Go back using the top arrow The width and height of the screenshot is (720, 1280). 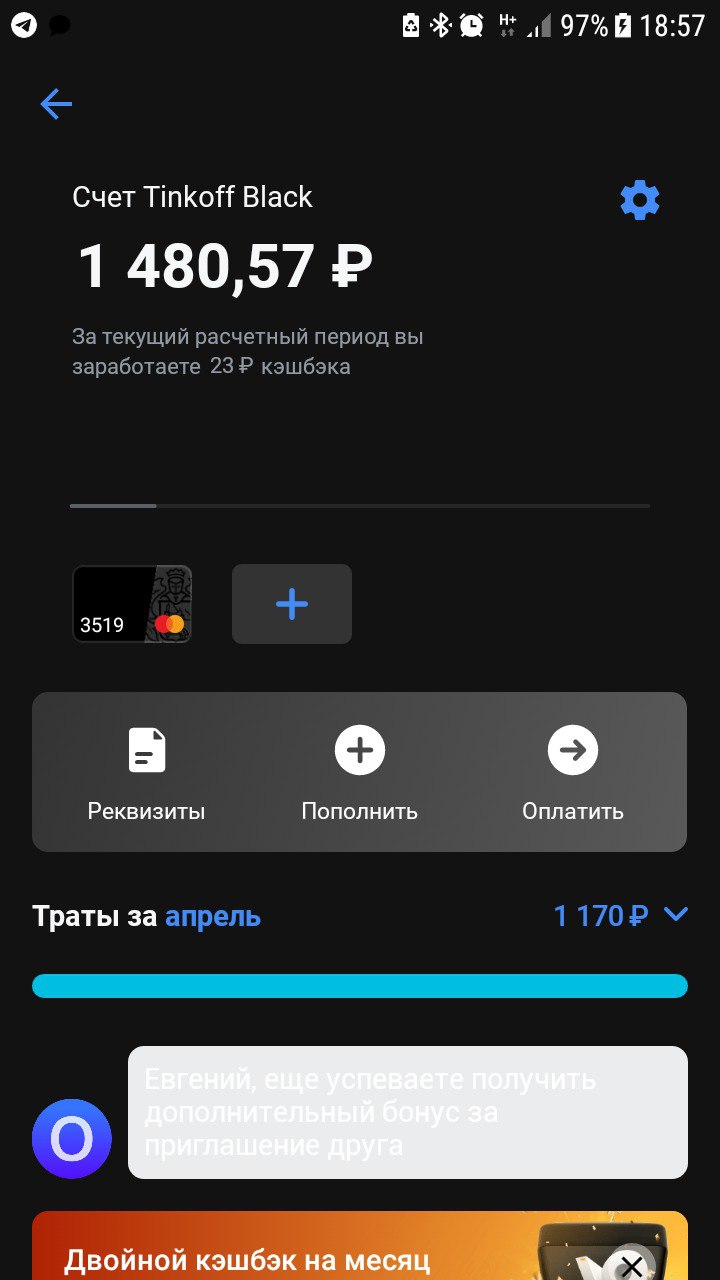pyautogui.click(x=56, y=104)
